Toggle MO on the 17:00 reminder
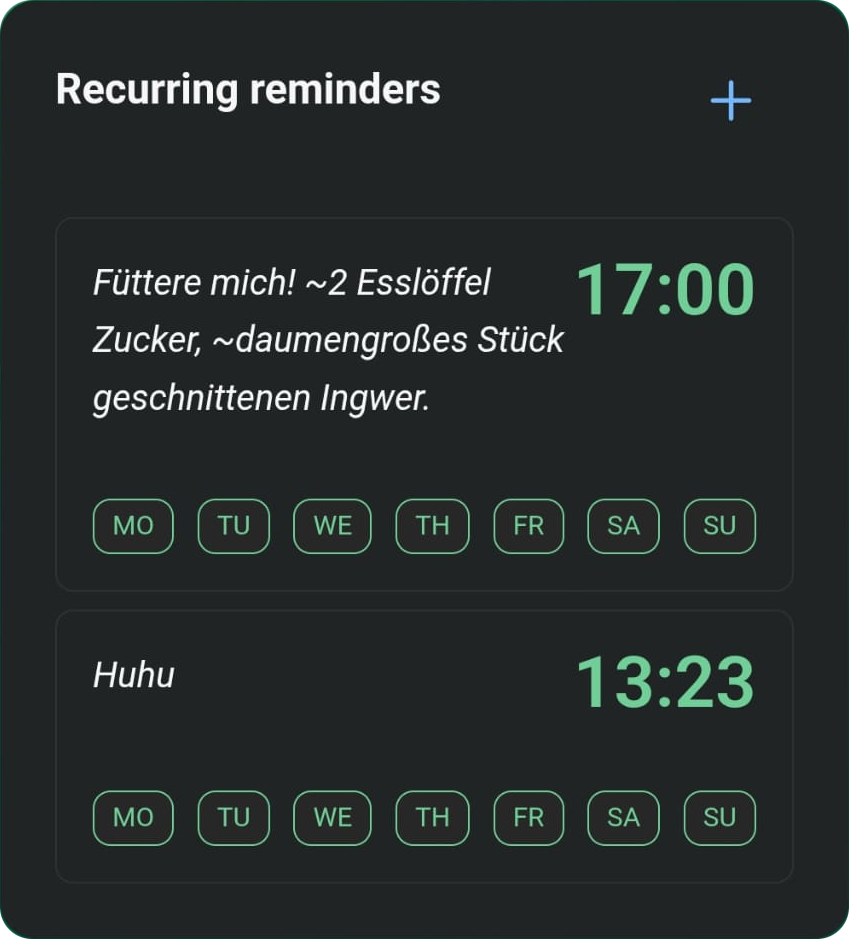The height and width of the screenshot is (939, 849). (133, 526)
